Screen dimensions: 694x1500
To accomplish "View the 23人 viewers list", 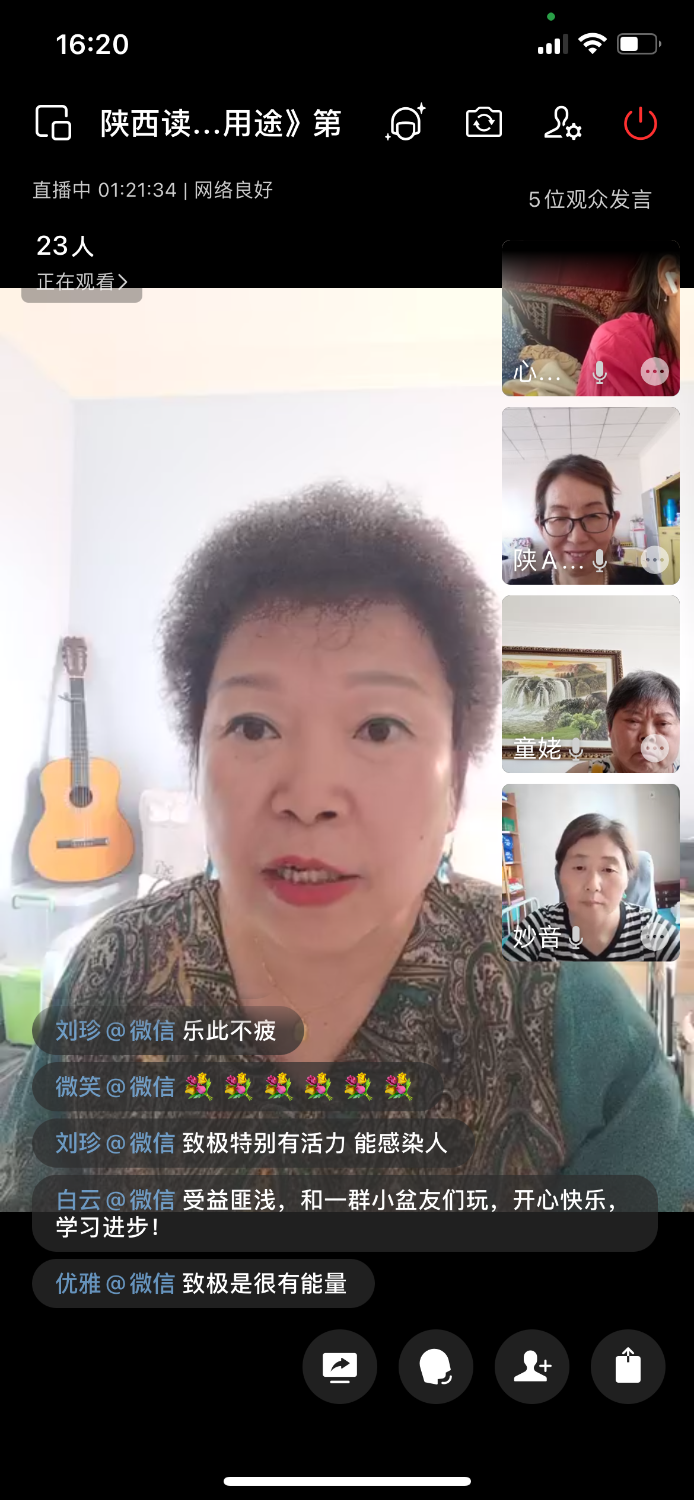I will coord(81,262).
